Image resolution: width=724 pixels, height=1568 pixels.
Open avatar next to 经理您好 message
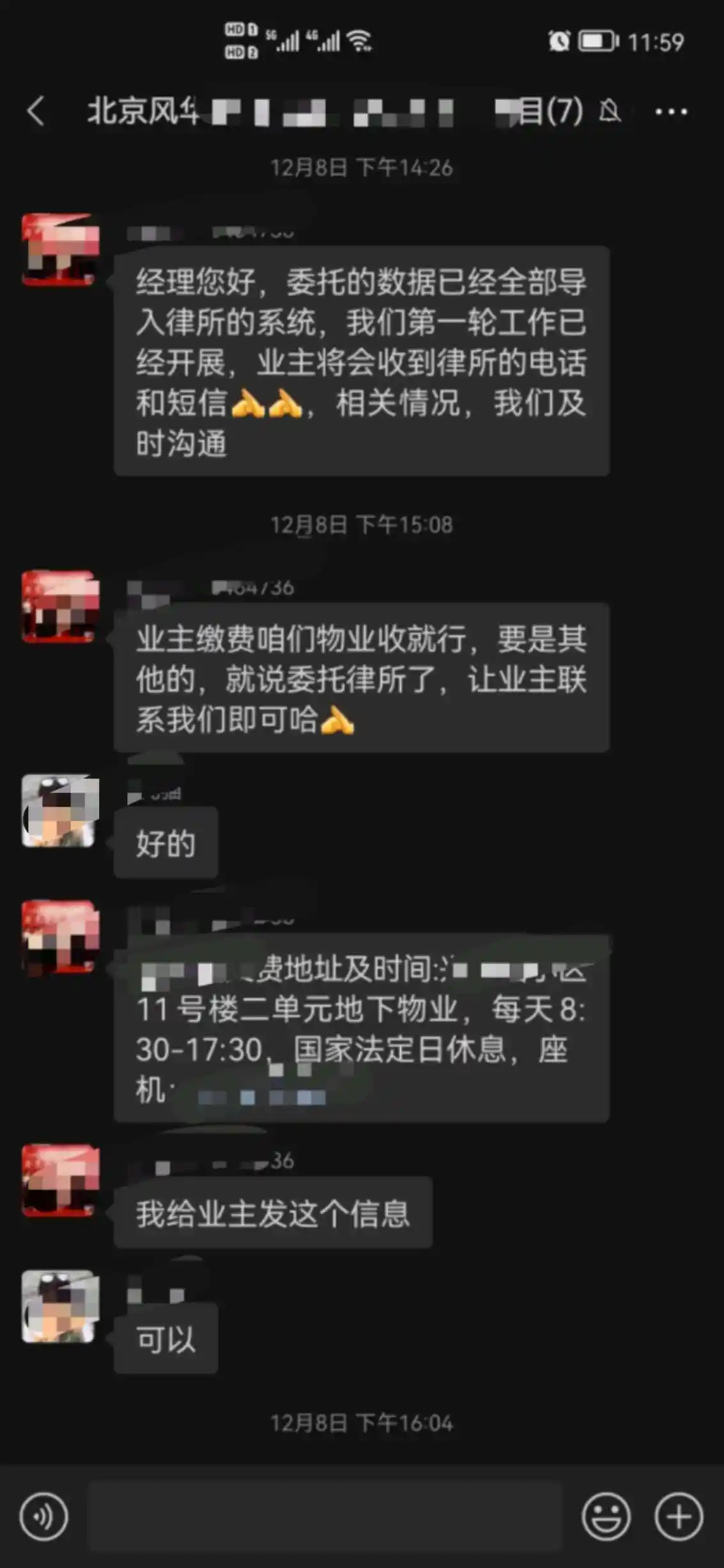tap(61, 250)
